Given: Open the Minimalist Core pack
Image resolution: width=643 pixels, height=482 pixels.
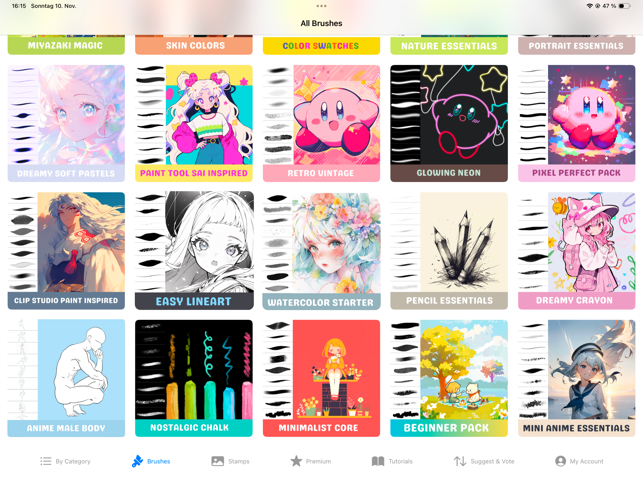Looking at the screenshot, I should 321,378.
